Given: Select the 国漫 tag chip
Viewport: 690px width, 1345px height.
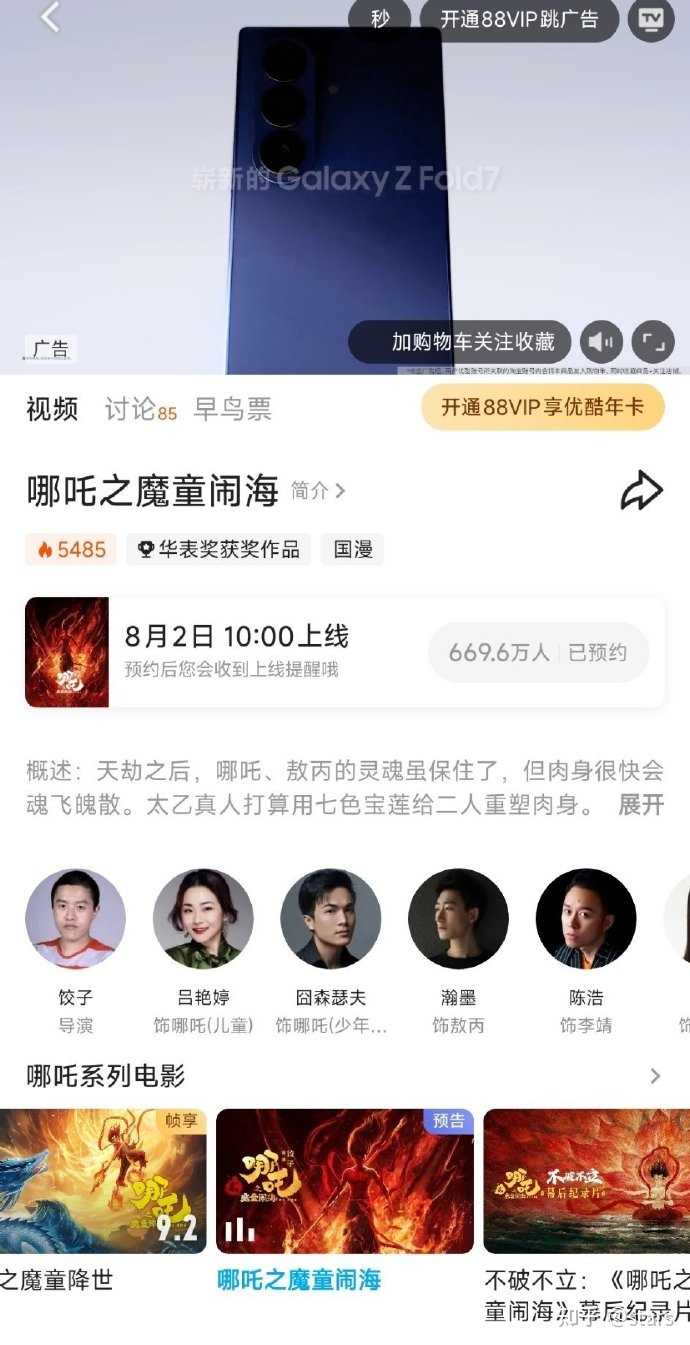Looking at the screenshot, I should click(x=353, y=549).
